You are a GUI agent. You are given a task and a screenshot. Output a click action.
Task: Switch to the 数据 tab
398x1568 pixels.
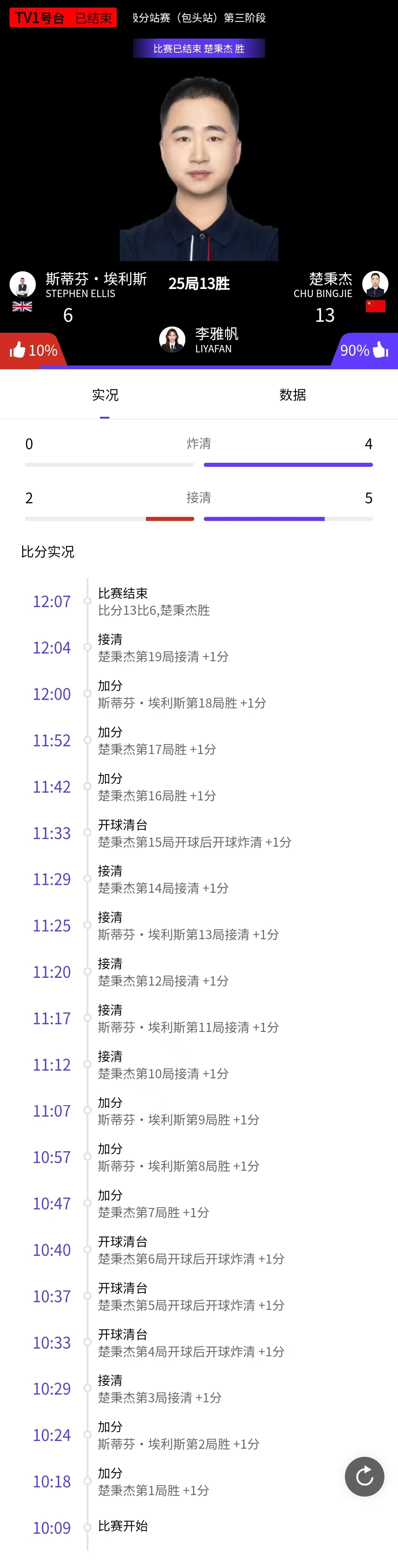(x=292, y=395)
